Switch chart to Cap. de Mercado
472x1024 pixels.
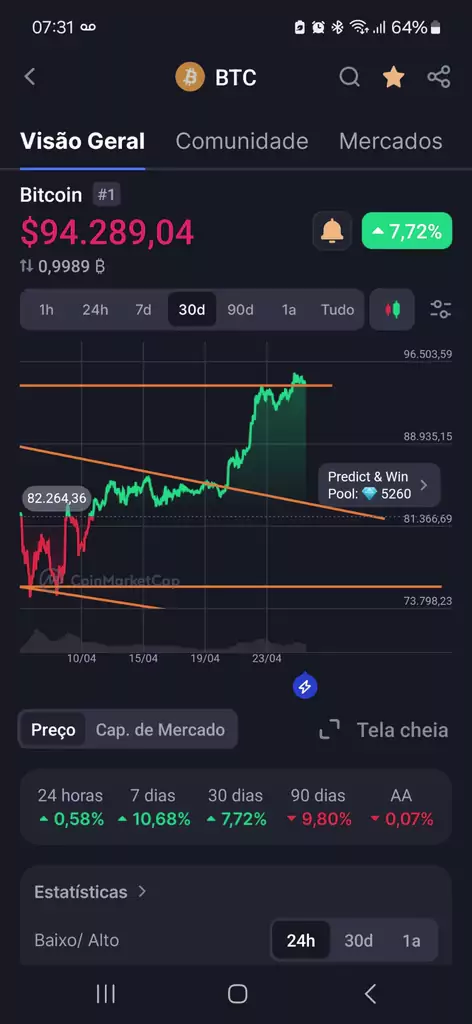click(160, 729)
